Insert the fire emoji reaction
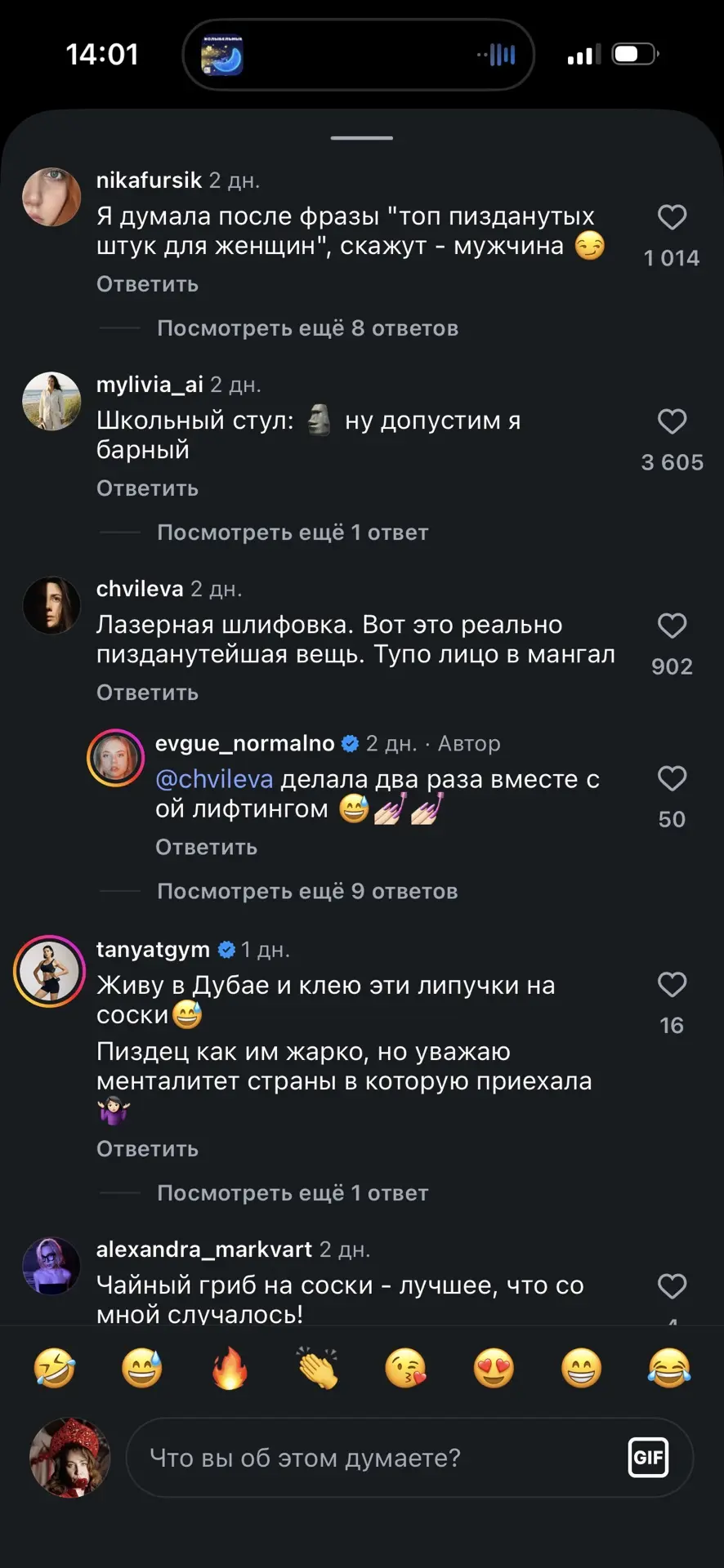Screen dimensions: 724x1568 (x=230, y=1368)
